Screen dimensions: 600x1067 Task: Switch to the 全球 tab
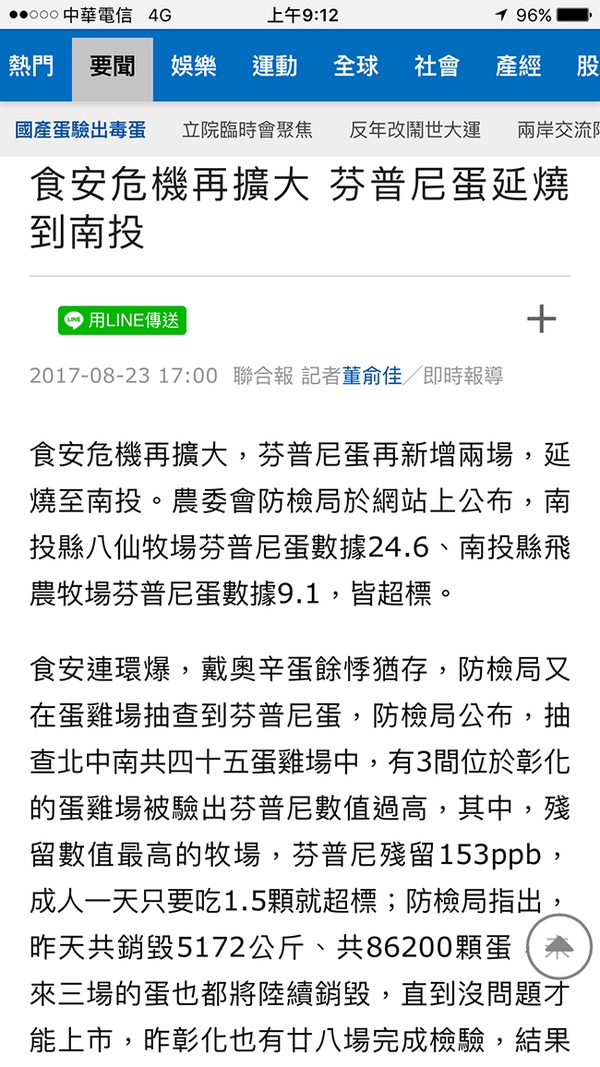pyautogui.click(x=355, y=67)
